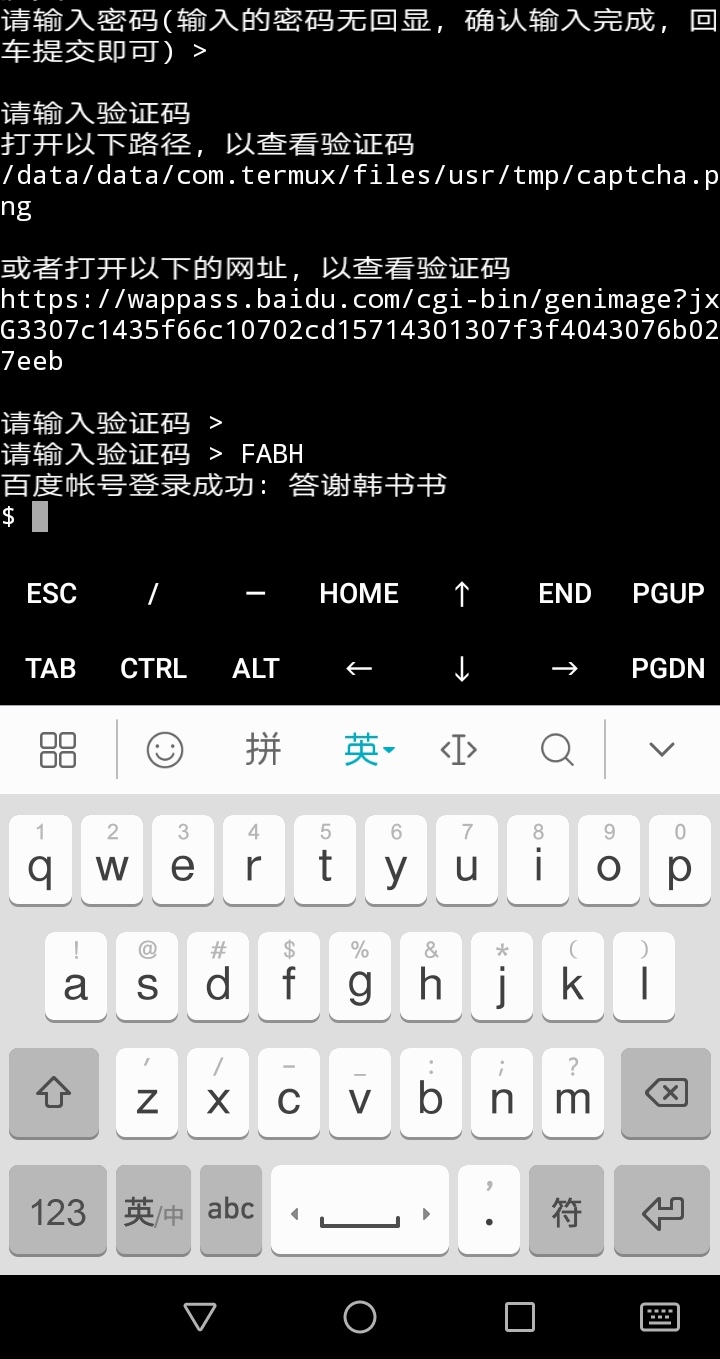This screenshot has height=1359, width=720.
Task: Tap the up arrow extra key
Action: [x=462, y=593]
